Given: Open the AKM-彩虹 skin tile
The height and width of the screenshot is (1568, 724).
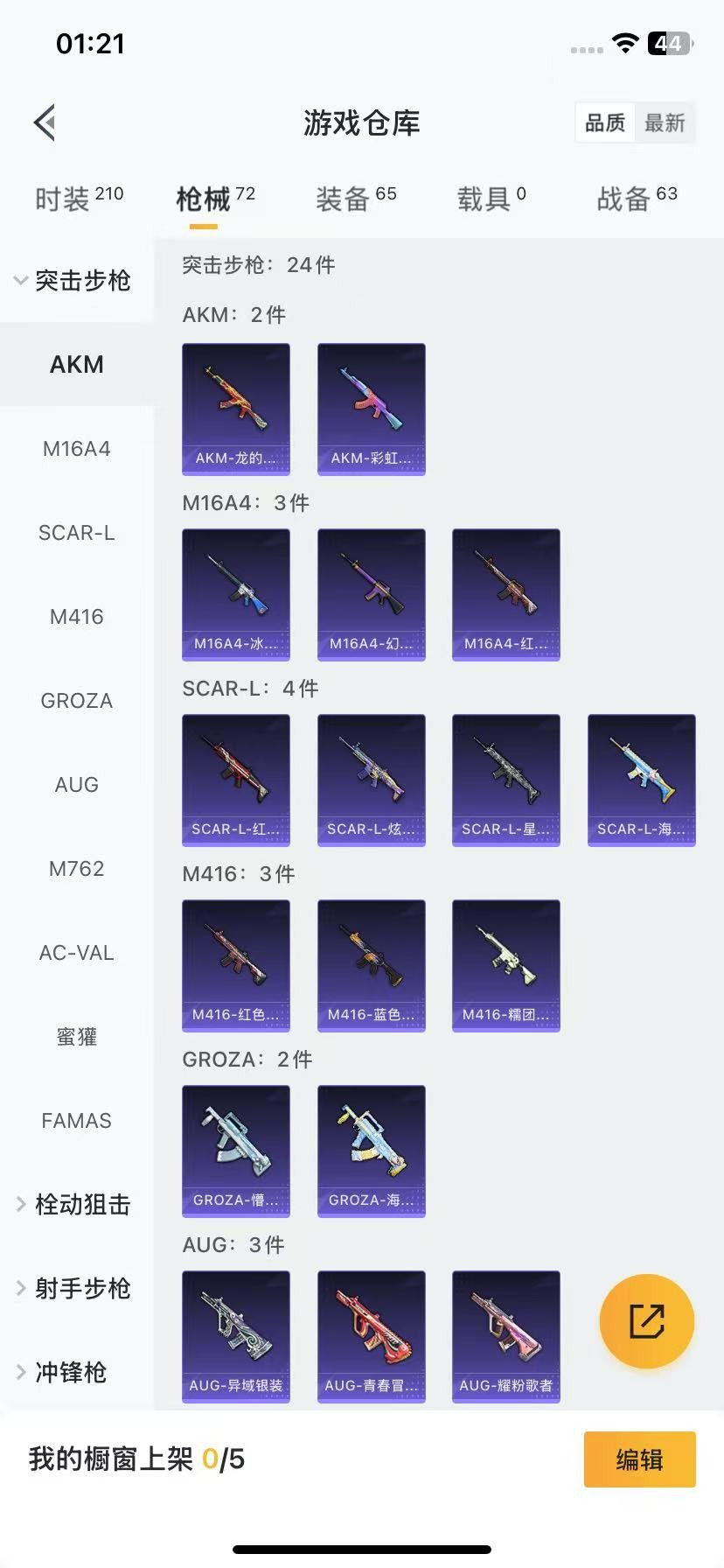Looking at the screenshot, I should click(x=372, y=409).
